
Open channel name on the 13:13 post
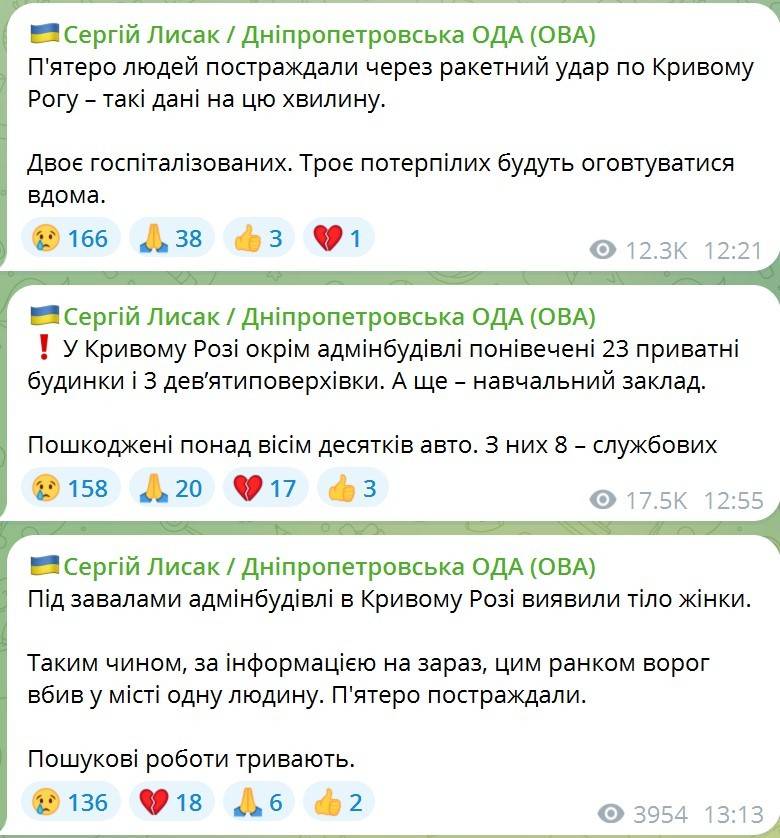328,567
